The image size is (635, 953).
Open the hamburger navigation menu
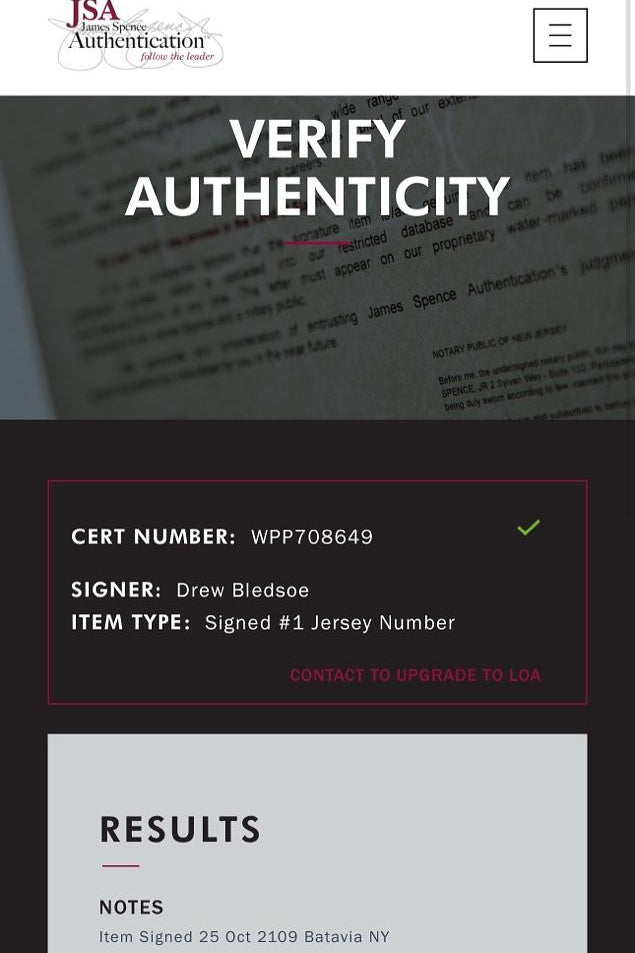560,36
